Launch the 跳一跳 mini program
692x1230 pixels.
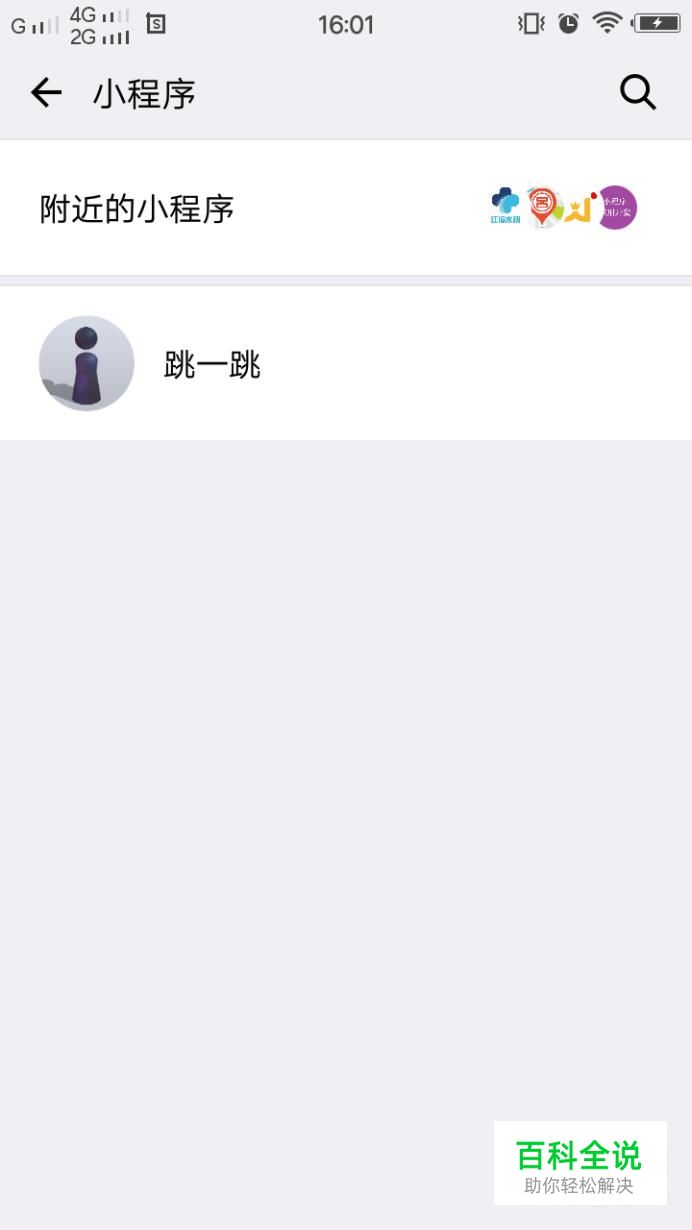tap(211, 365)
